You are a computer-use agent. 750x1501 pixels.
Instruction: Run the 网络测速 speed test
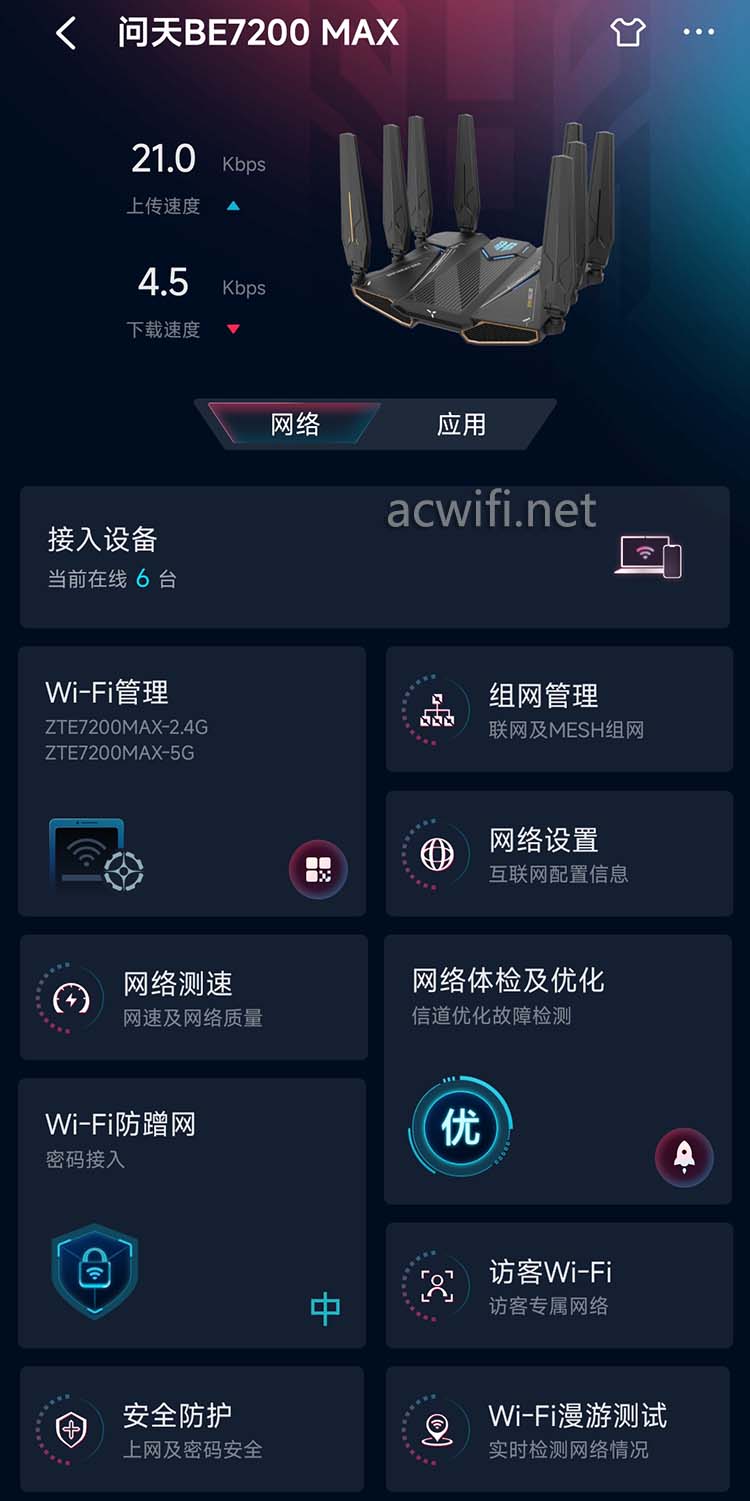193,998
